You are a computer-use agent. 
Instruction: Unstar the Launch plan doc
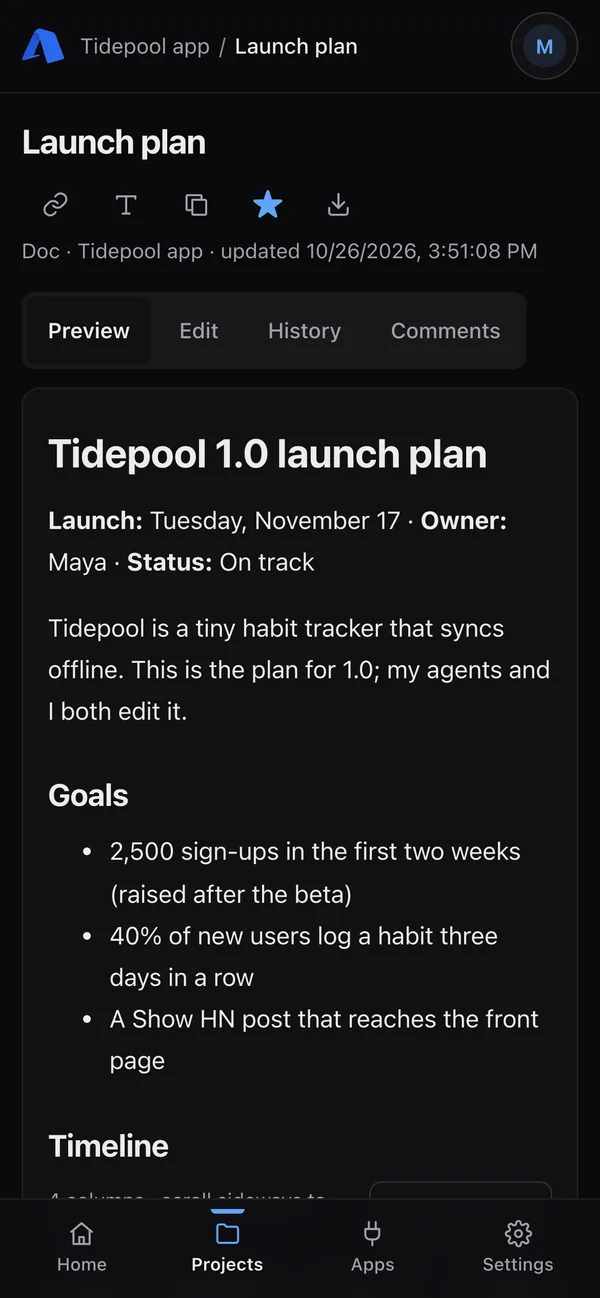point(268,205)
